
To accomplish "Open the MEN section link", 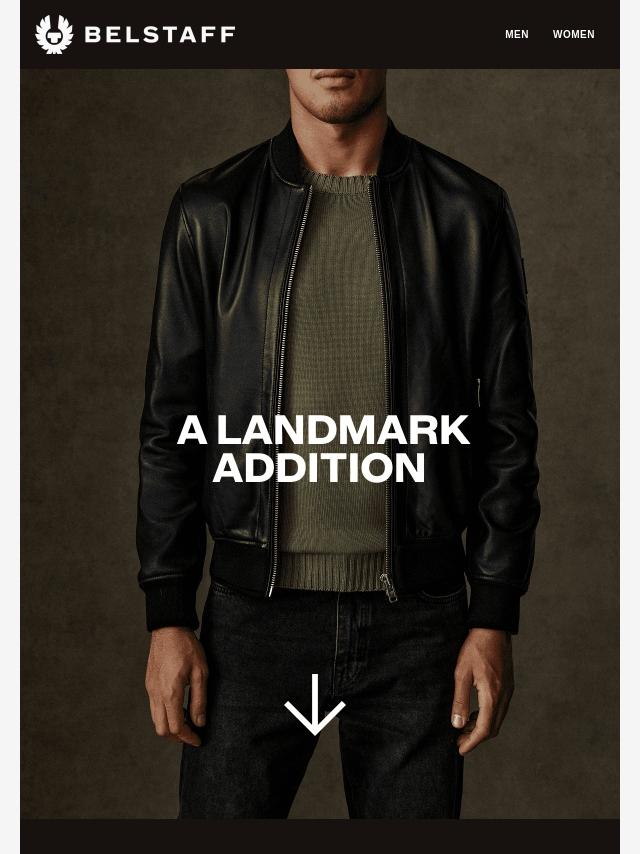I will pos(516,35).
